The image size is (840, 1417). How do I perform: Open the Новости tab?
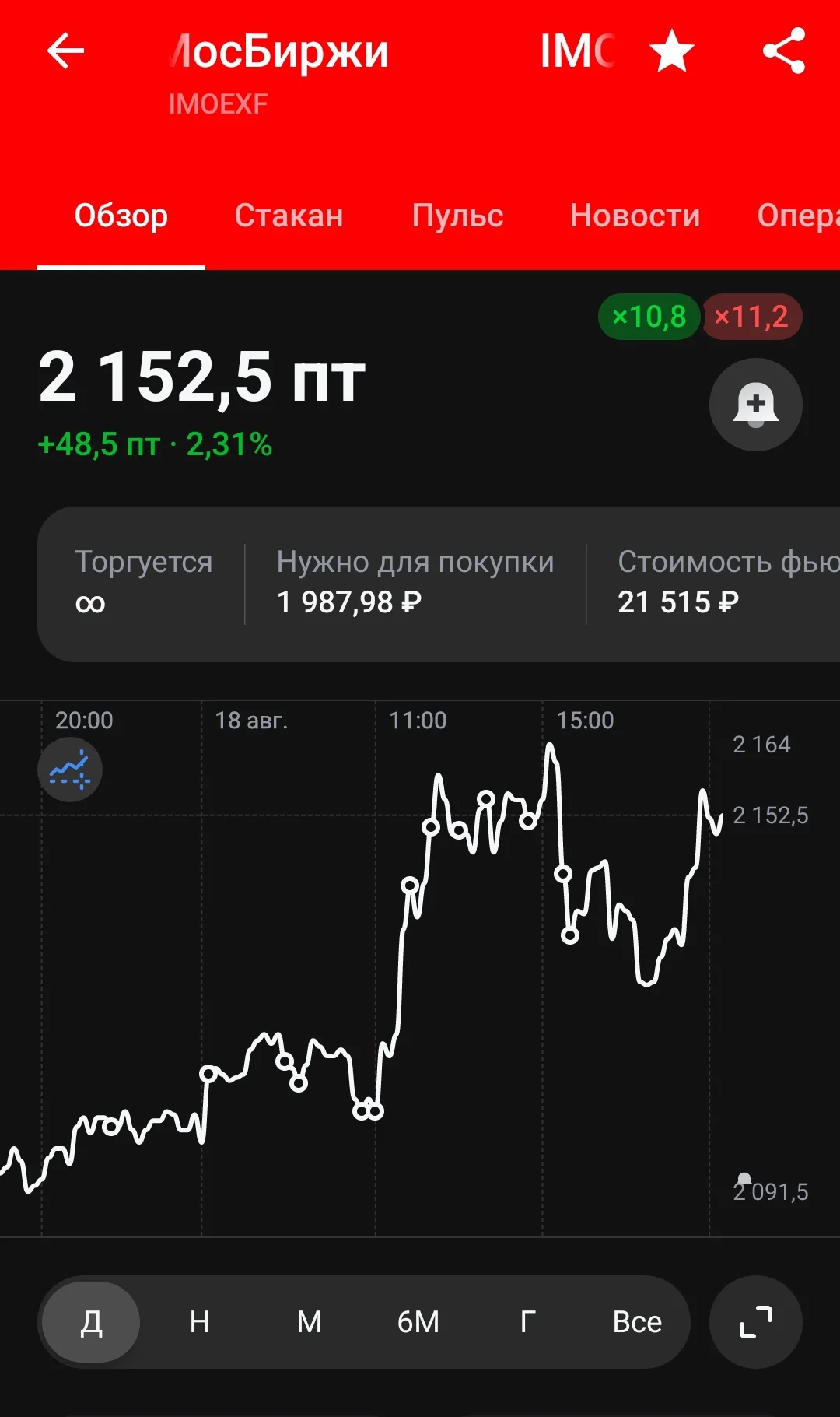pyautogui.click(x=635, y=216)
